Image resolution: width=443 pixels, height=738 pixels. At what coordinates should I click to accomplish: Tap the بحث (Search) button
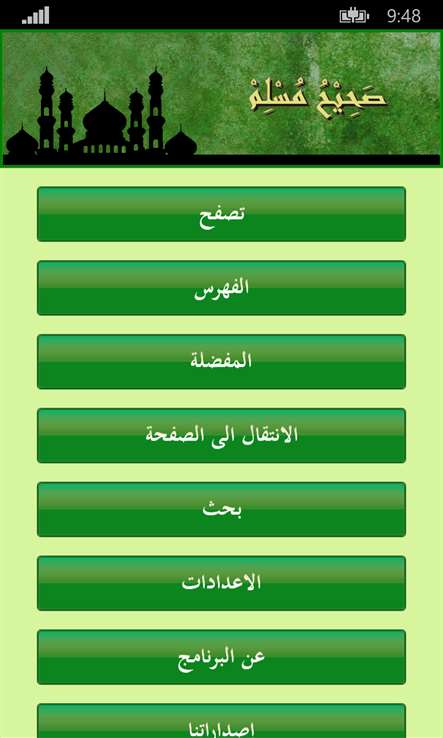[x=221, y=509]
